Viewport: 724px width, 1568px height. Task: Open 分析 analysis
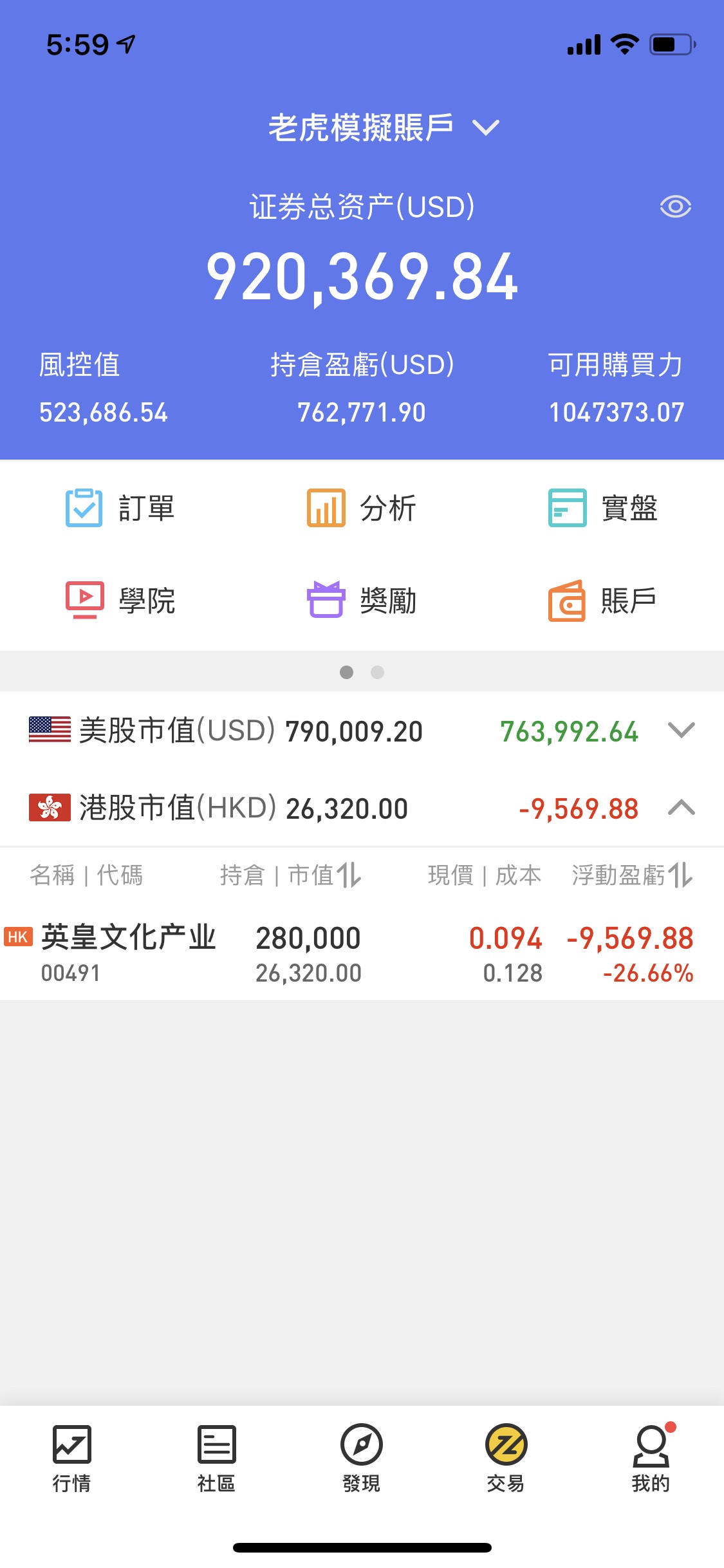point(362,508)
